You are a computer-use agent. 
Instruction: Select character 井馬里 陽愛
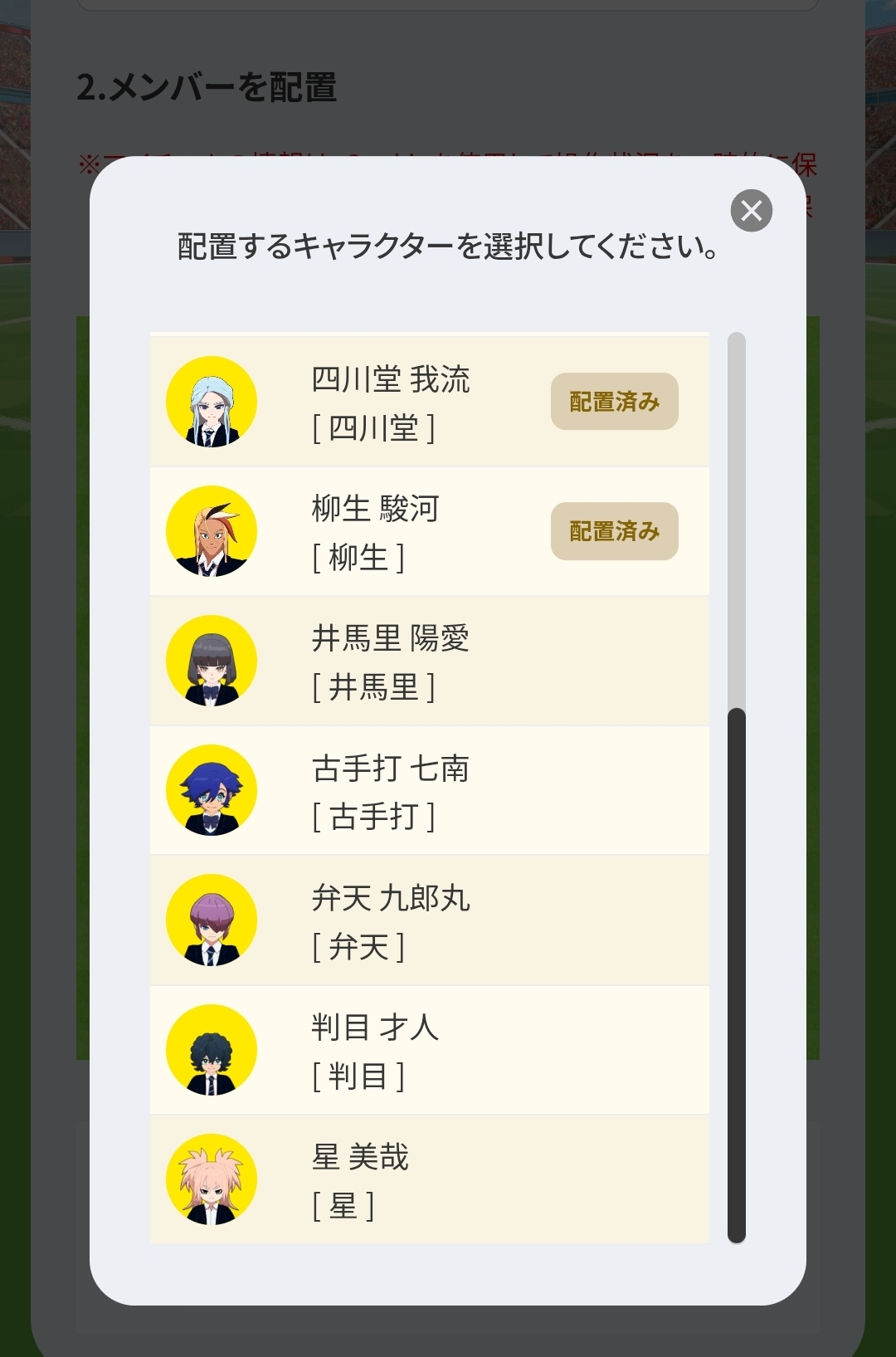click(x=429, y=661)
